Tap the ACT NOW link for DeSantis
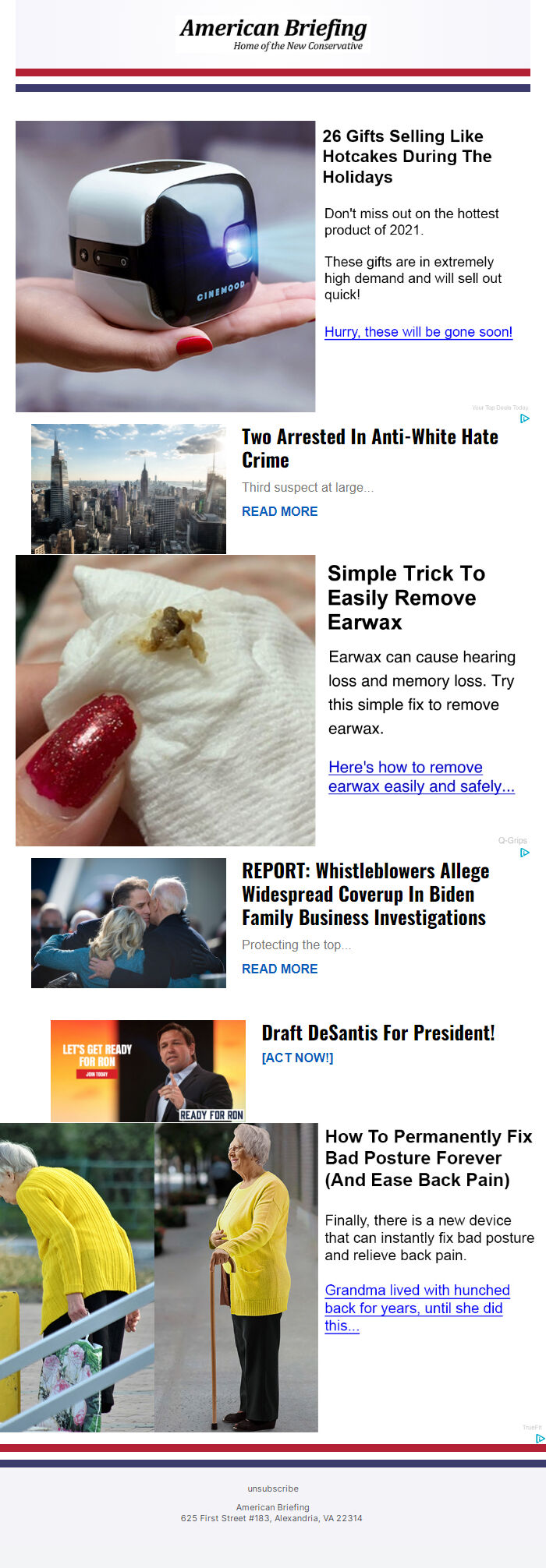The height and width of the screenshot is (1568, 546). coord(297,1058)
